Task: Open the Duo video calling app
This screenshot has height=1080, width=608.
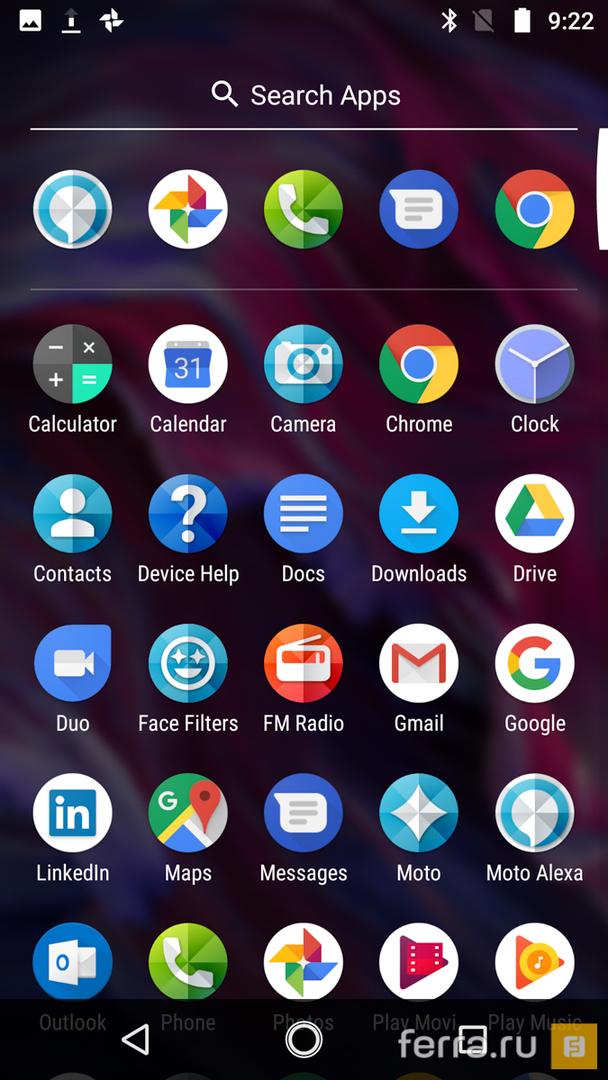Action: tap(72, 664)
